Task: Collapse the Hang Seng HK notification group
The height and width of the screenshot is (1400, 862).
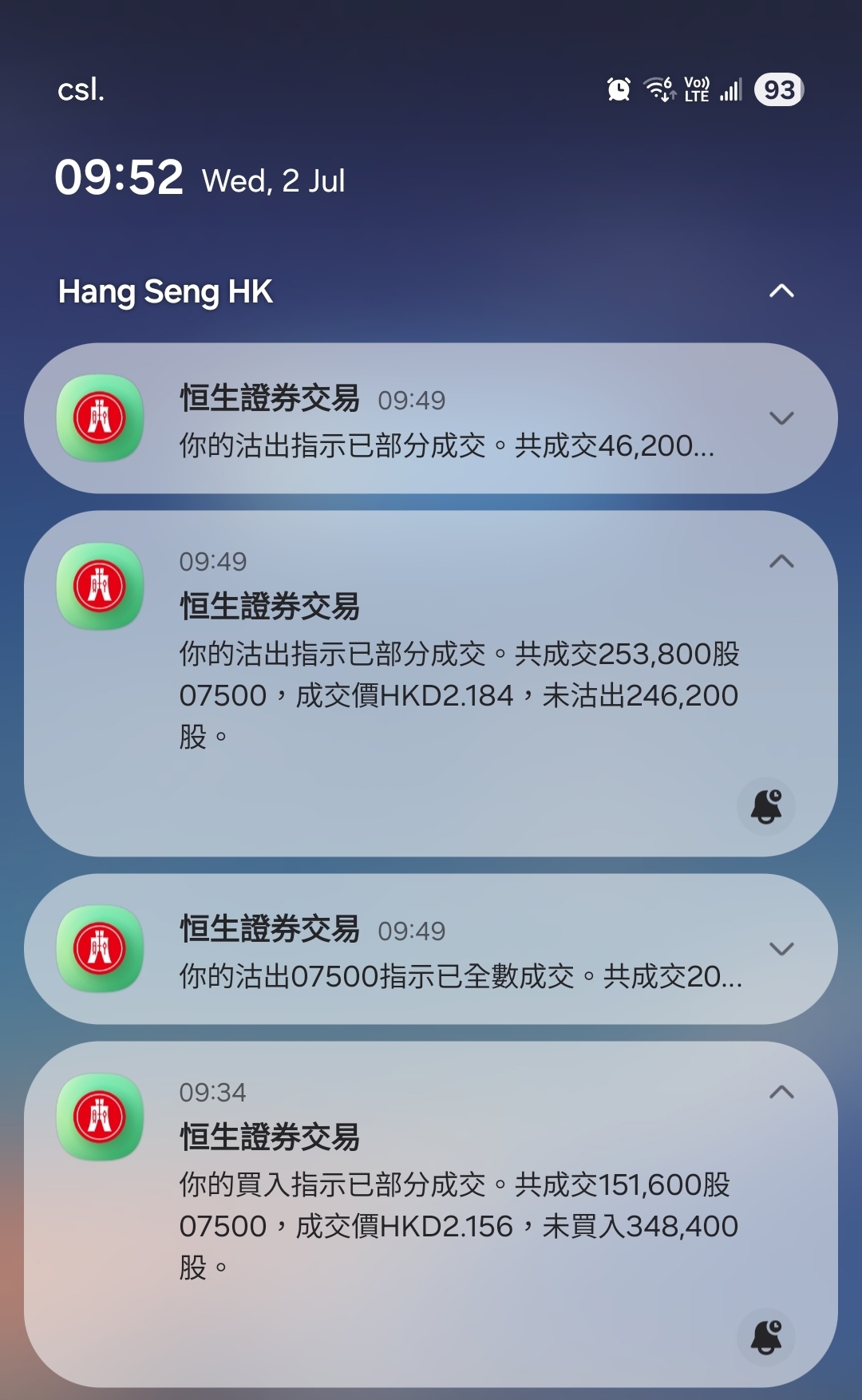Action: 781,291
